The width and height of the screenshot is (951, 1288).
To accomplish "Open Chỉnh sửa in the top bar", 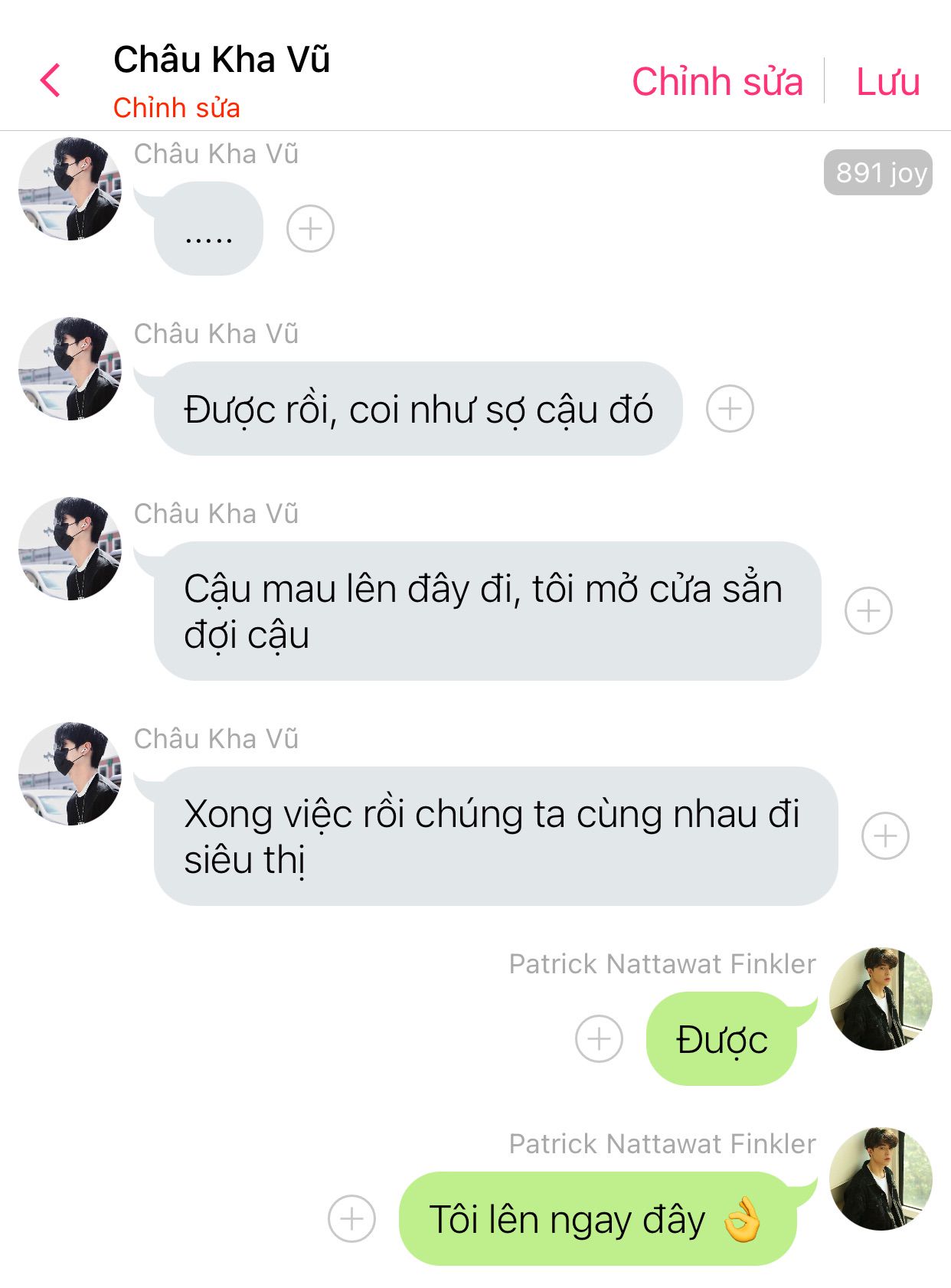I will tap(717, 81).
